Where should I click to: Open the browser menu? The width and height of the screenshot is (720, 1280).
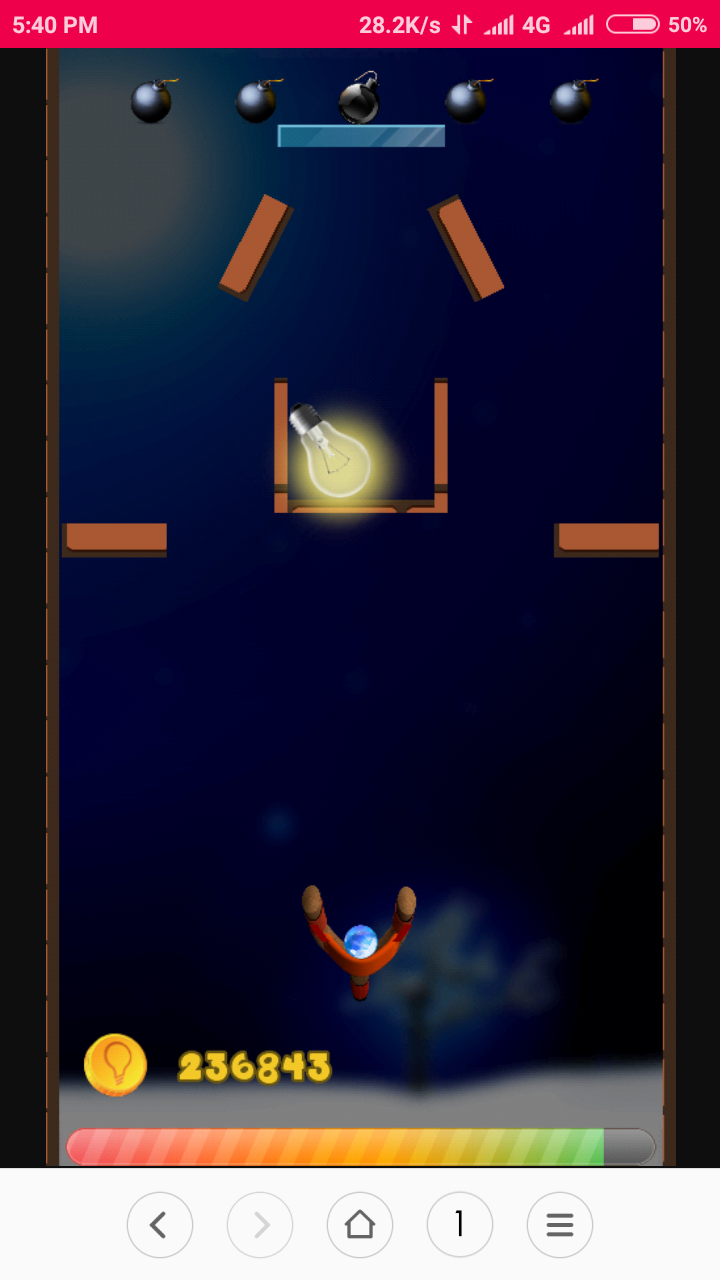(x=560, y=1224)
